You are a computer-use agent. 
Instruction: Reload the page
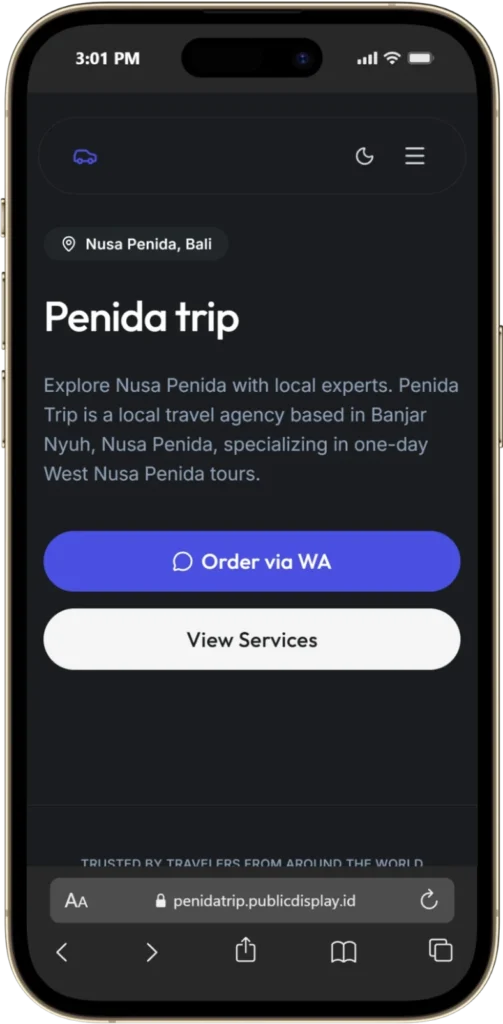(x=429, y=901)
